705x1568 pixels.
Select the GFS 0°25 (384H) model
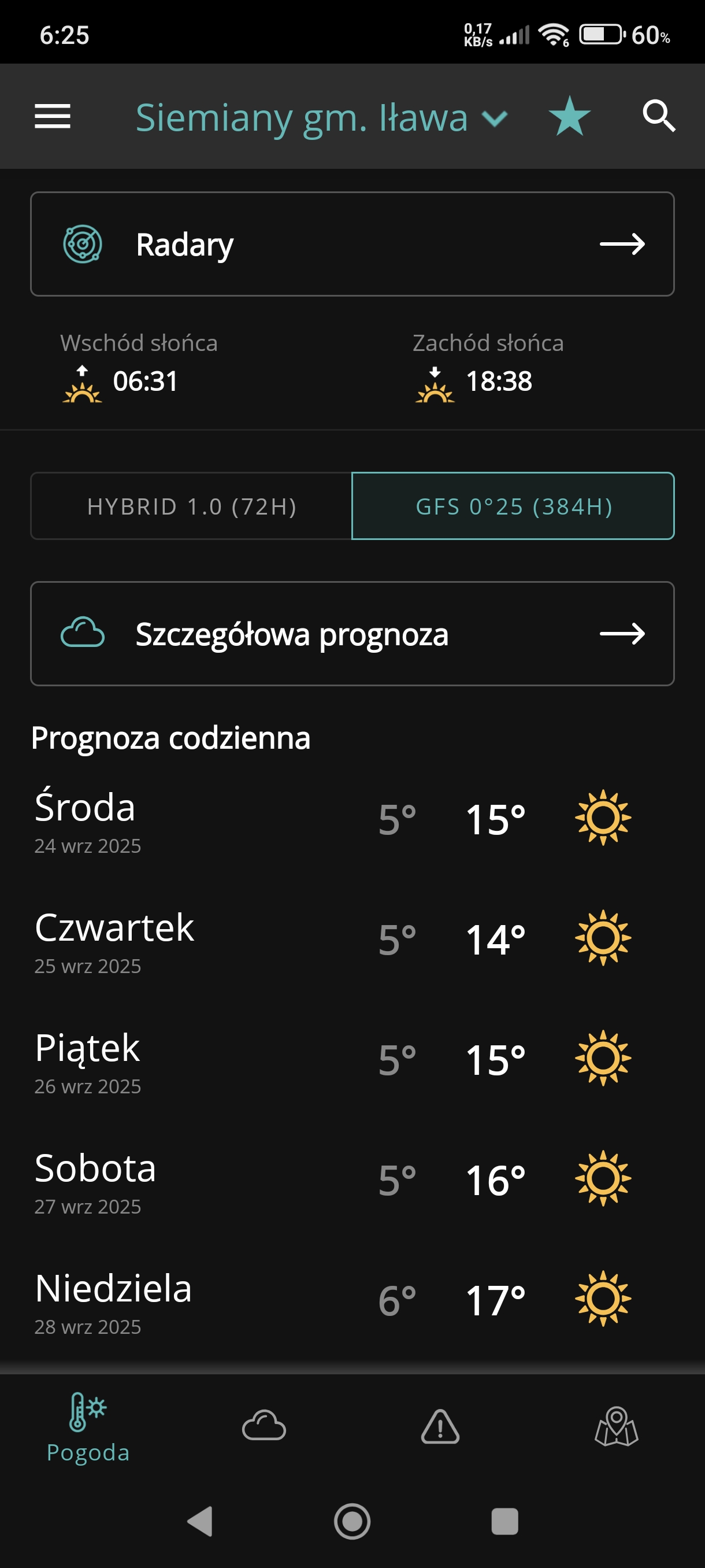tap(513, 506)
